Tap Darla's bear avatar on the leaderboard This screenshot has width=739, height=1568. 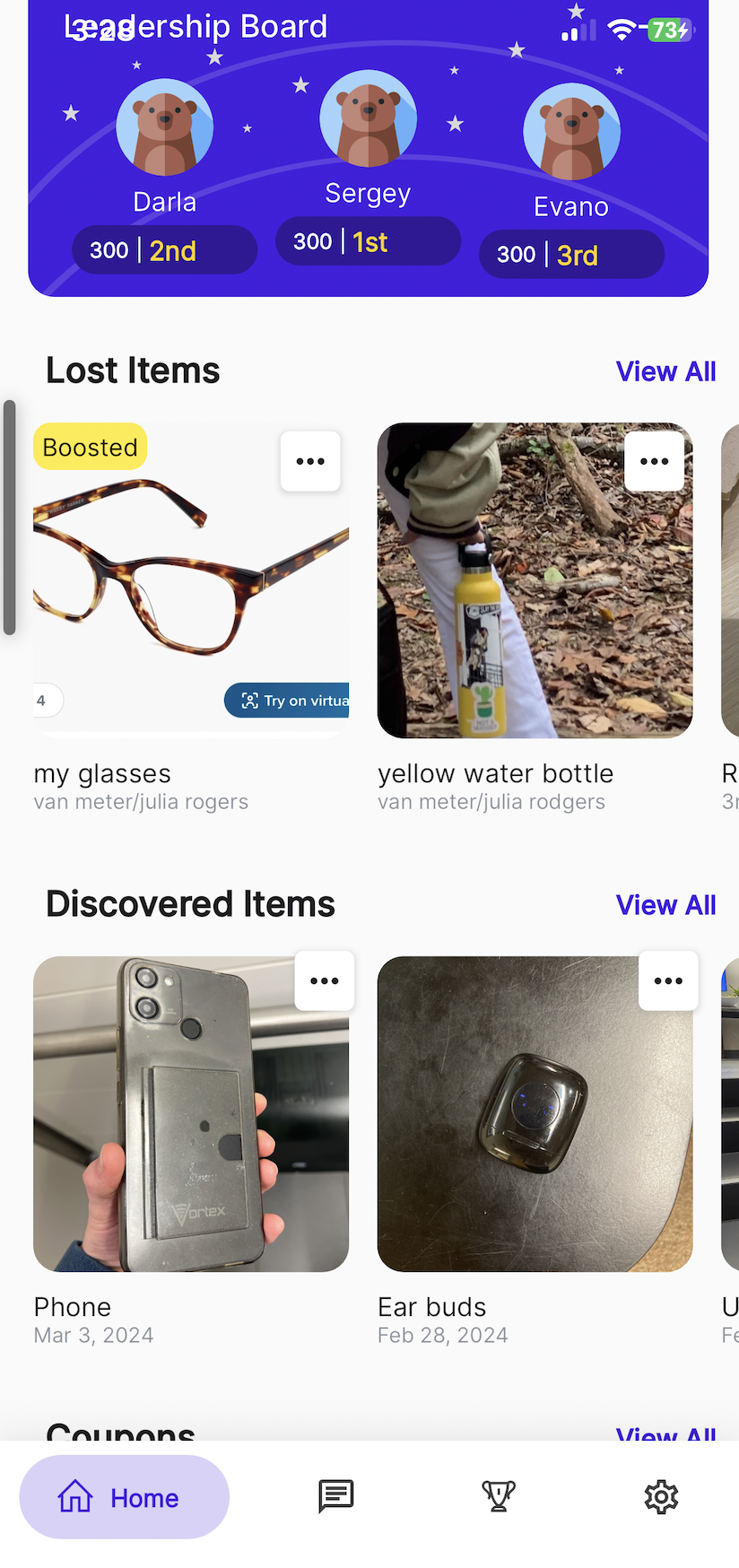pos(164,124)
